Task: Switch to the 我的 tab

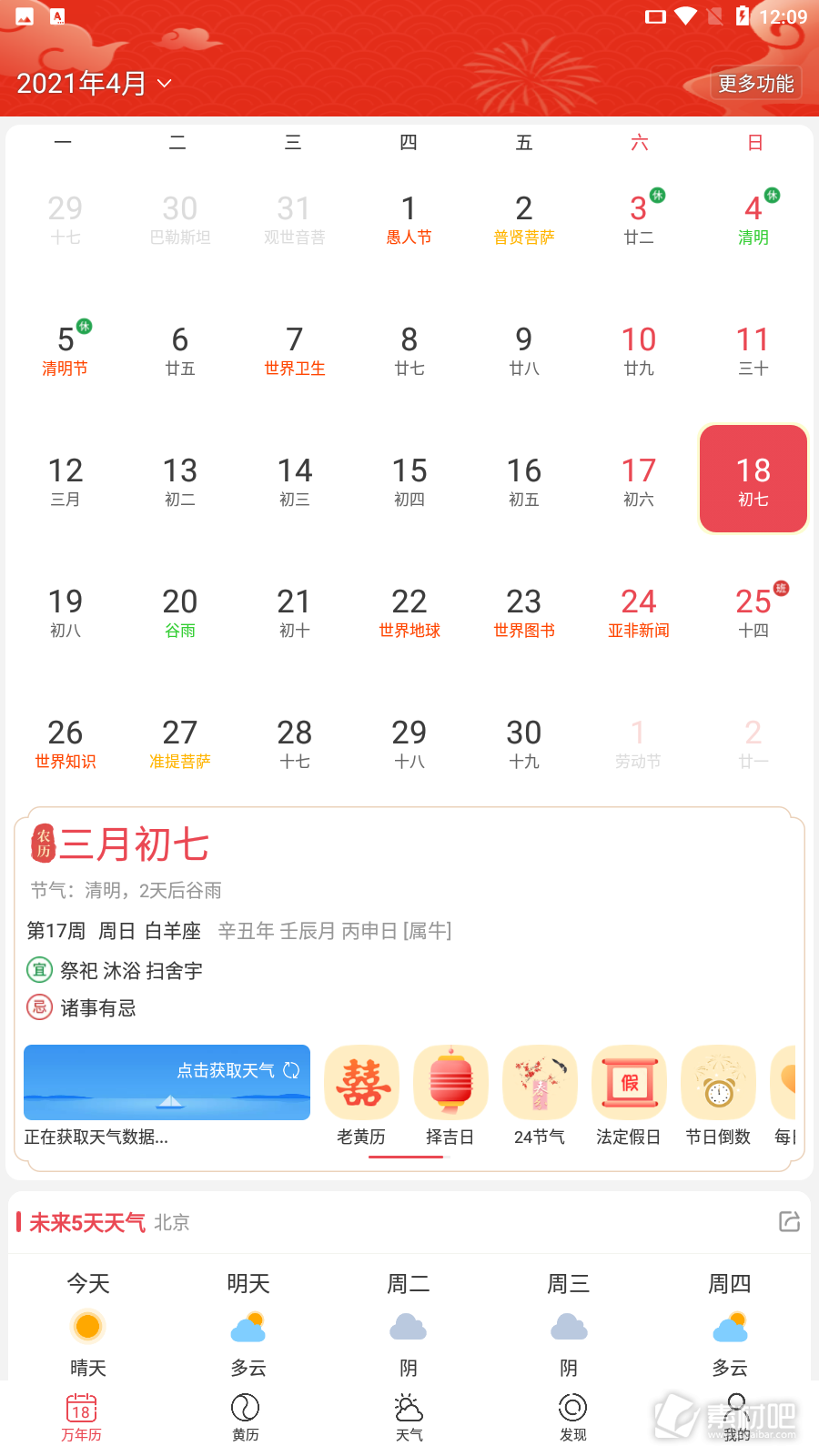Action: 736,1417
